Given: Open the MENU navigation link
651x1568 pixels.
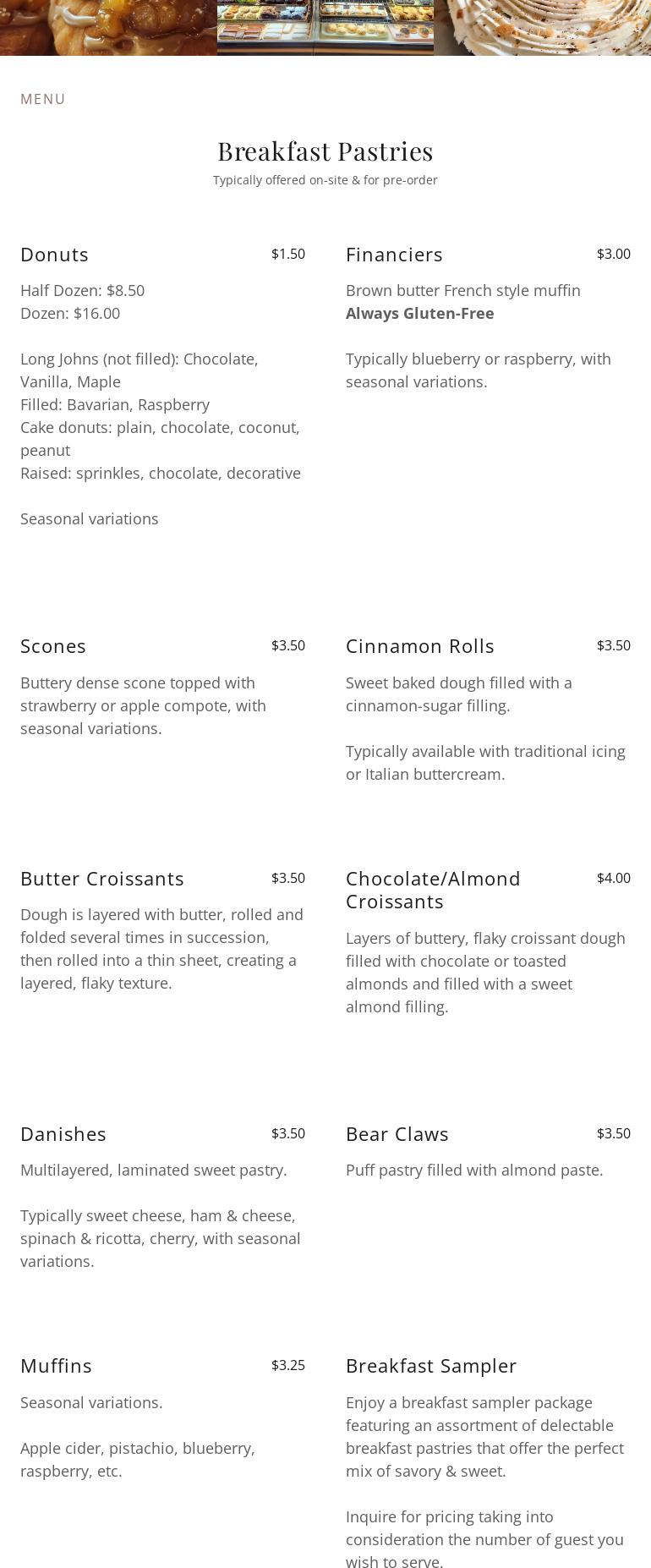Looking at the screenshot, I should [x=42, y=99].
